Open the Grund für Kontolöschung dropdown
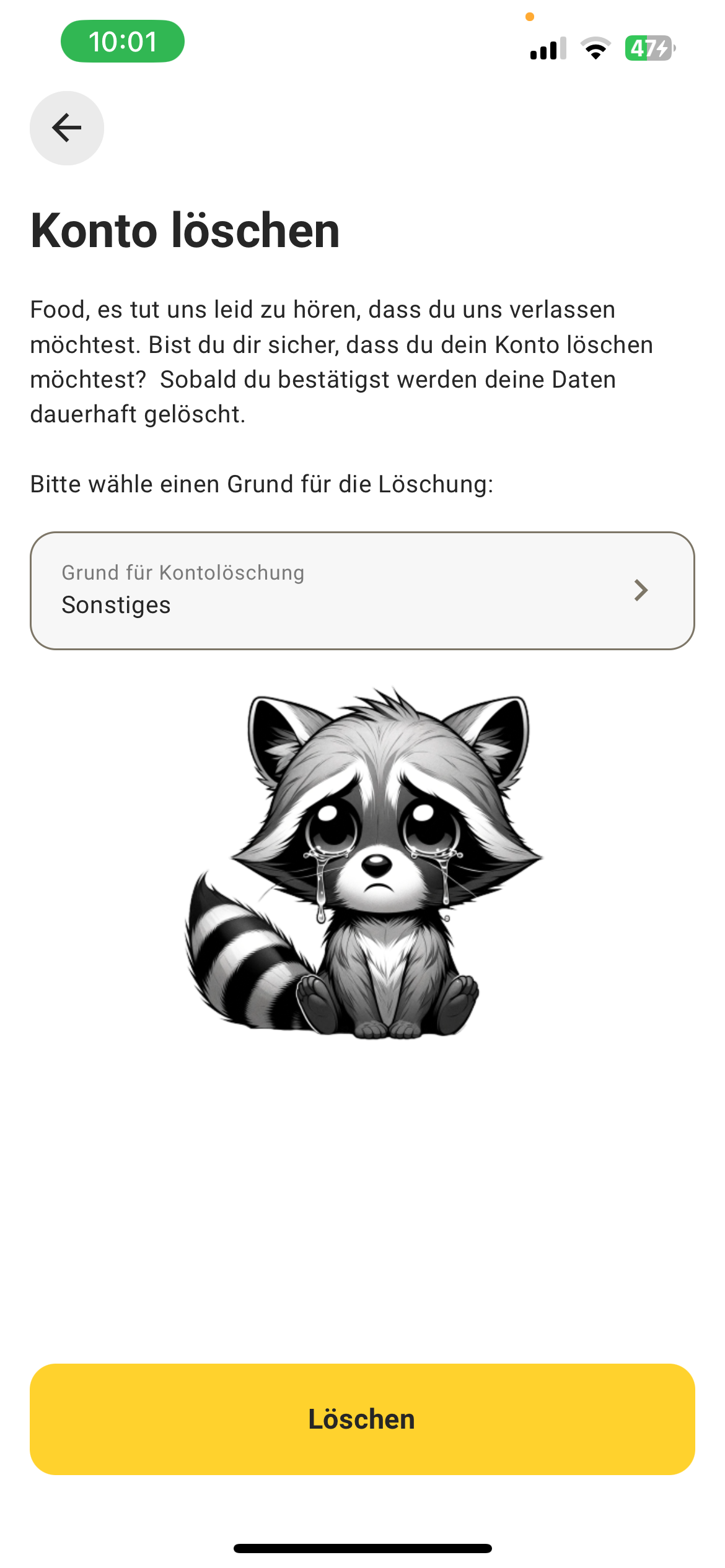Screen dimensions: 725x1568 point(362,590)
